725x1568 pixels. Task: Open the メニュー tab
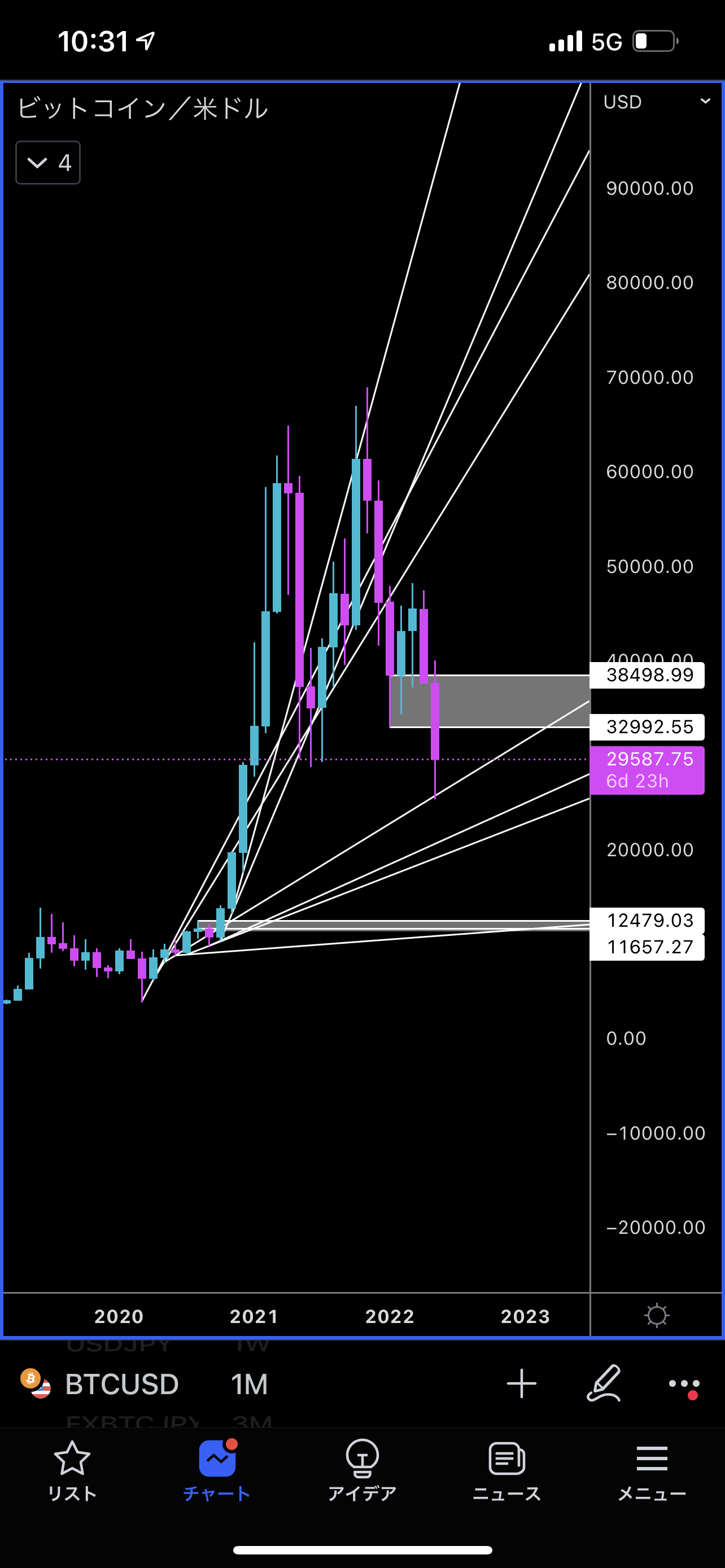(x=652, y=1471)
